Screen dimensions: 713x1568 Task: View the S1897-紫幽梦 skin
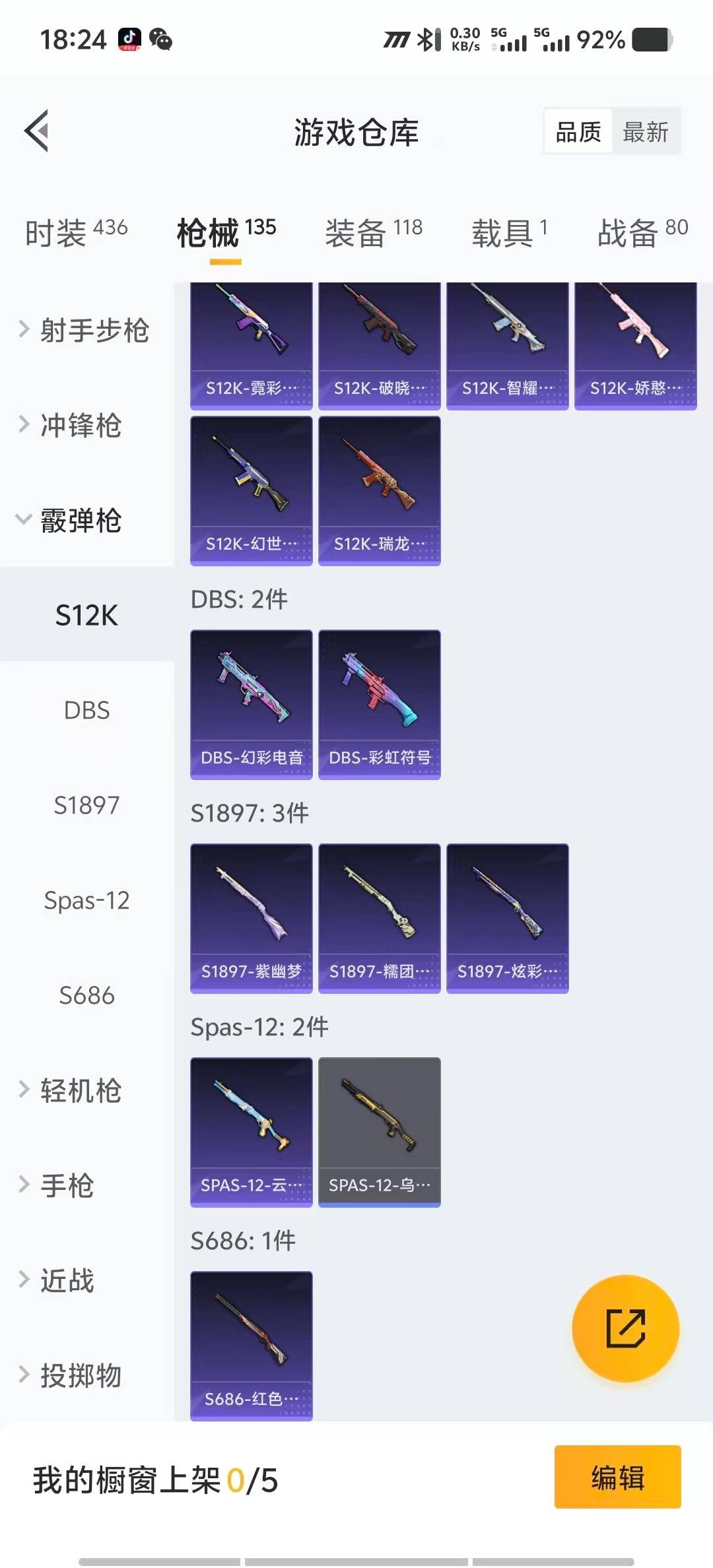251,918
